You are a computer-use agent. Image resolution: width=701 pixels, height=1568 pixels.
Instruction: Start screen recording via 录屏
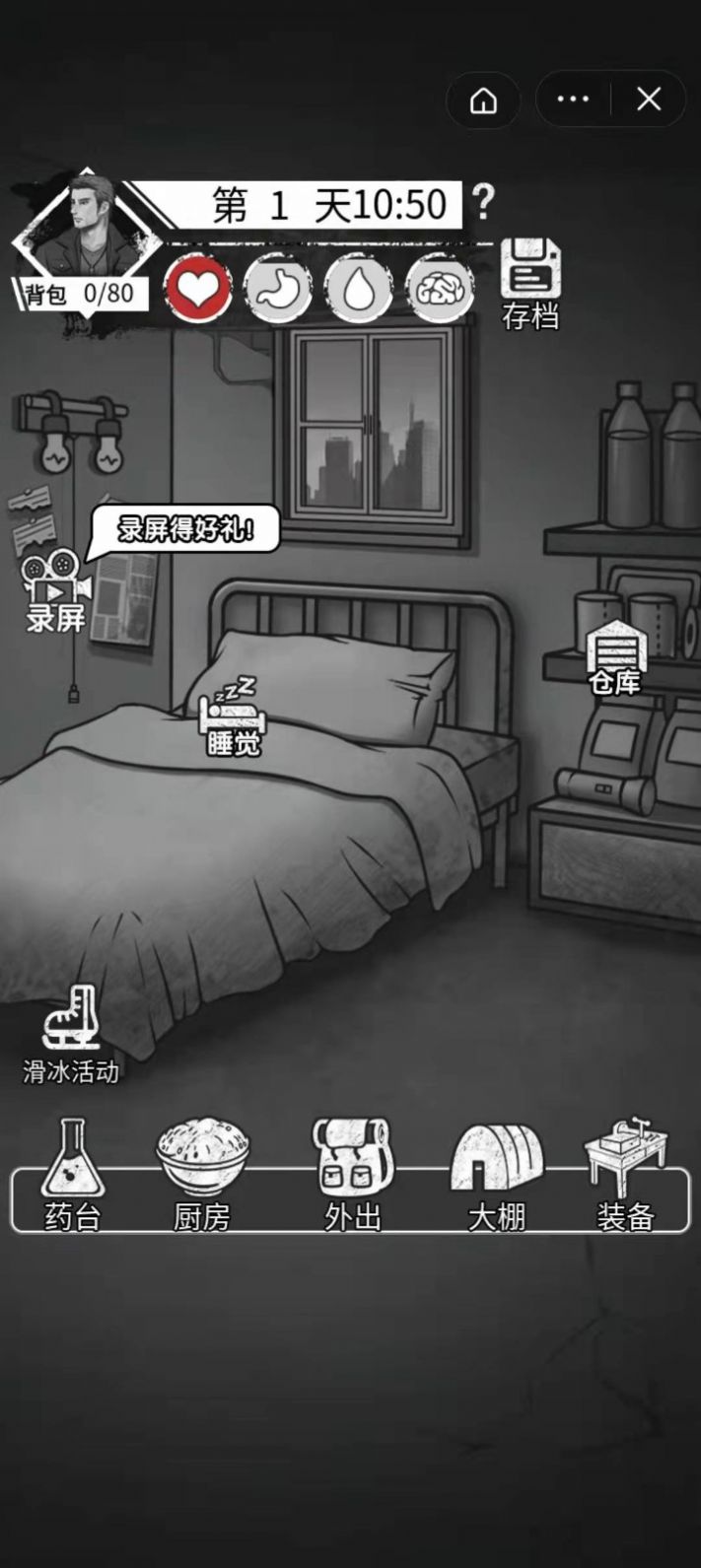point(55,589)
